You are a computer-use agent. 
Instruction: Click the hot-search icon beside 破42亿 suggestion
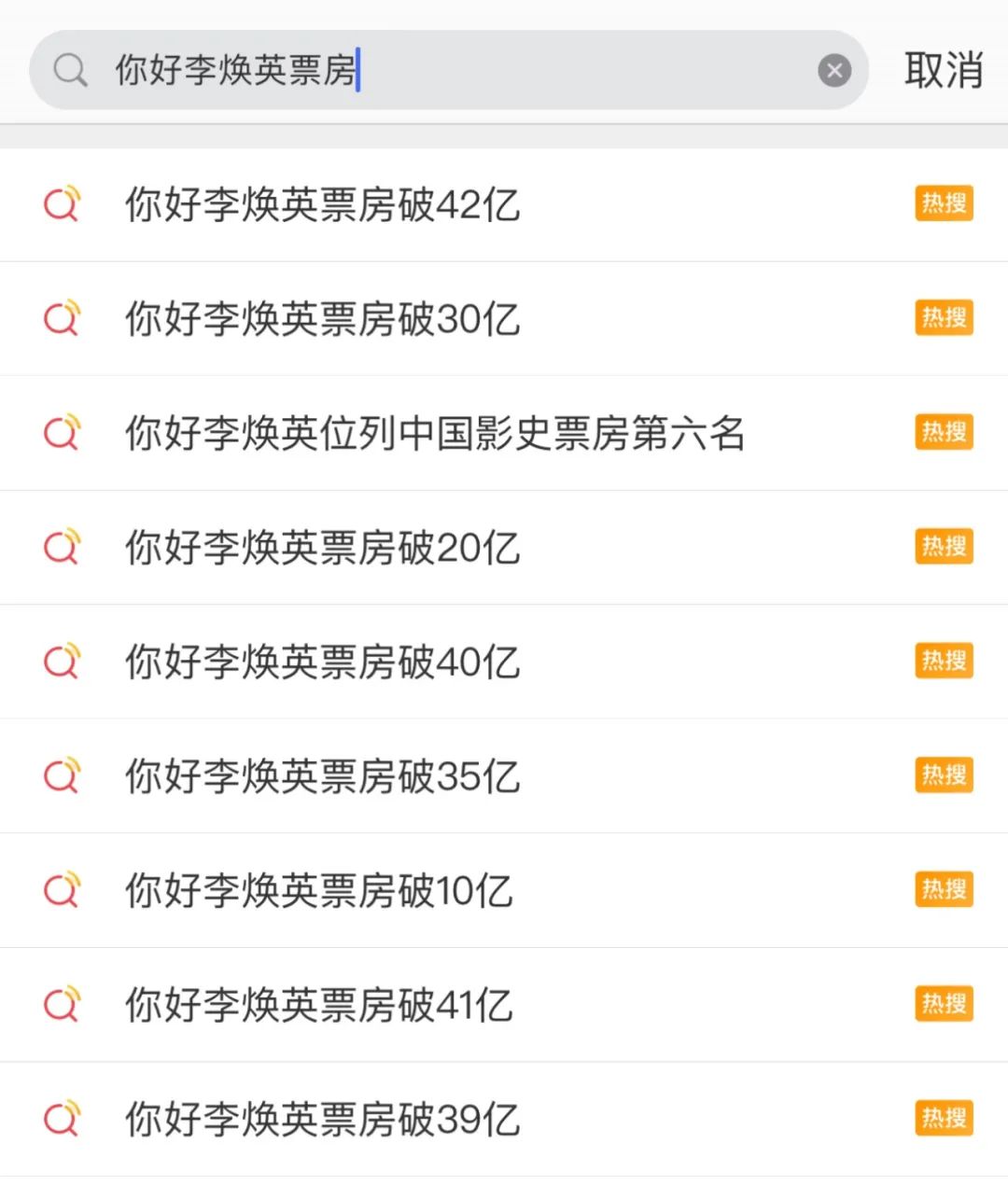coord(62,203)
